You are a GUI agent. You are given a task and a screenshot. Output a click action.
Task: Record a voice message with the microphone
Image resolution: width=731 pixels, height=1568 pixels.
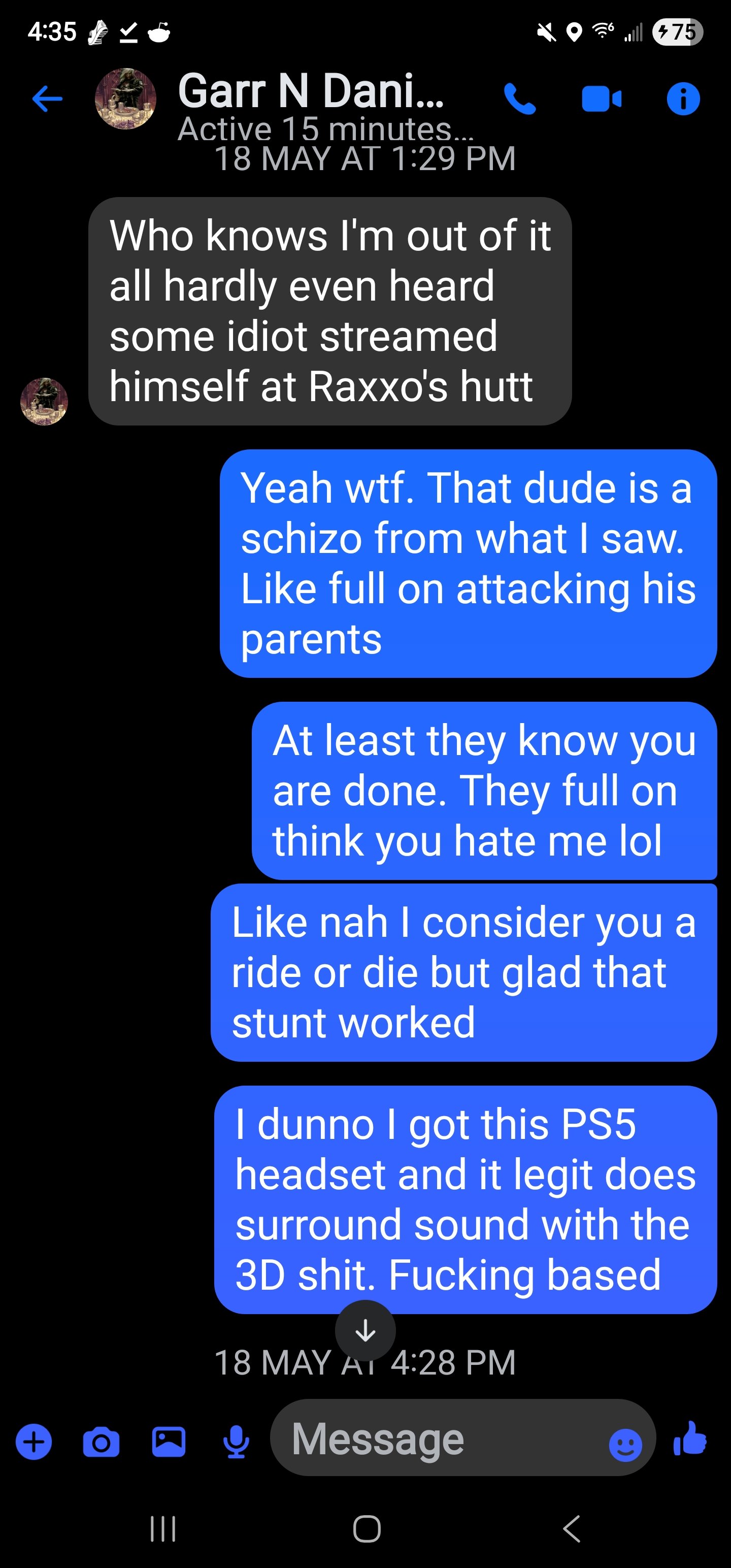click(x=236, y=1442)
